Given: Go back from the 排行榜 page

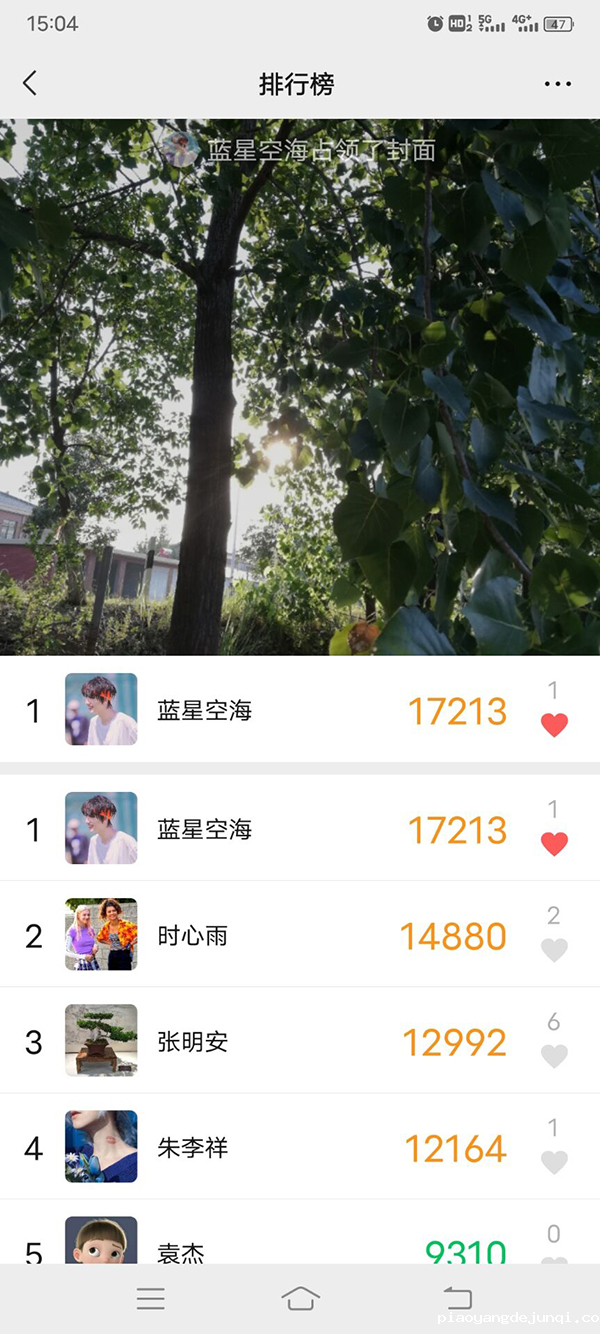Looking at the screenshot, I should [30, 84].
